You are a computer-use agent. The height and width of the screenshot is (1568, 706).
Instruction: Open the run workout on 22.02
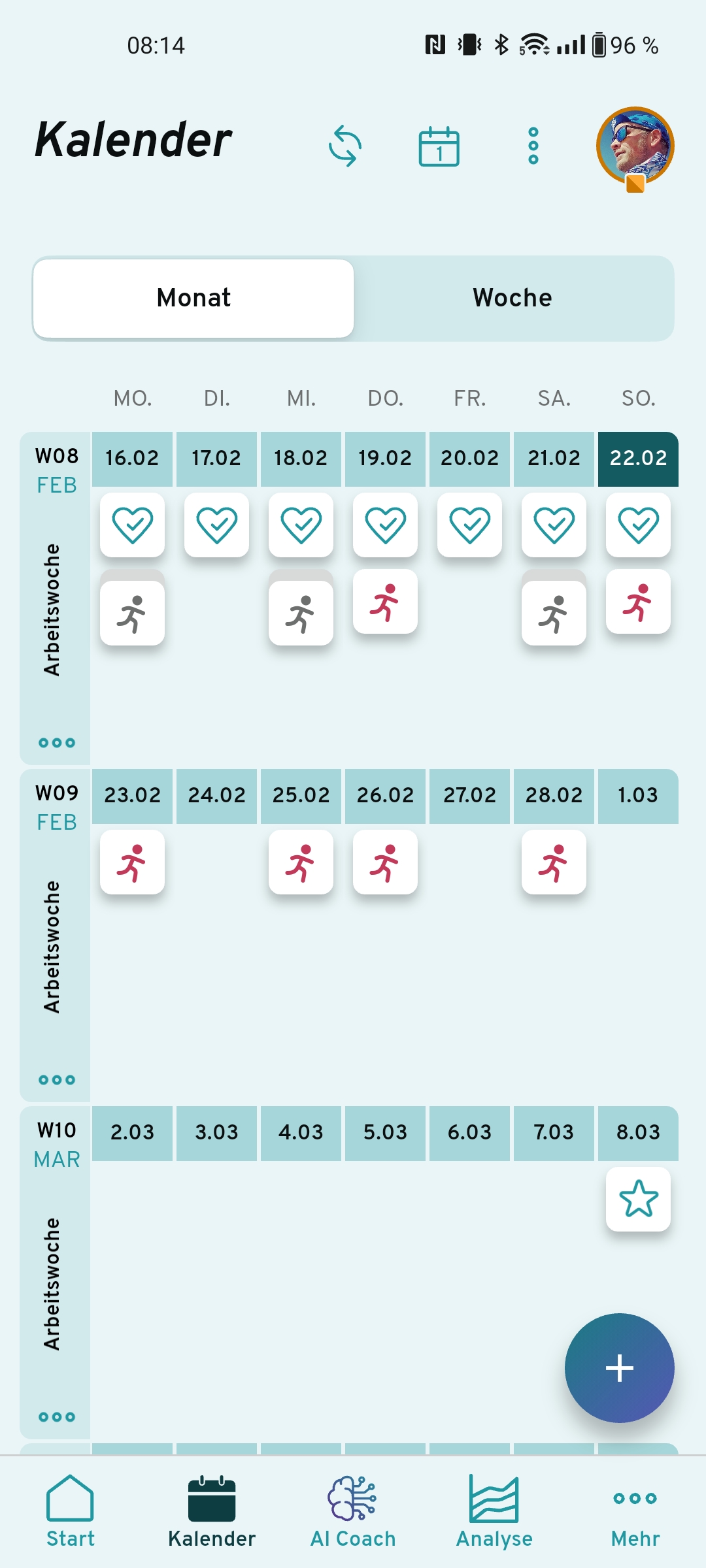click(638, 602)
